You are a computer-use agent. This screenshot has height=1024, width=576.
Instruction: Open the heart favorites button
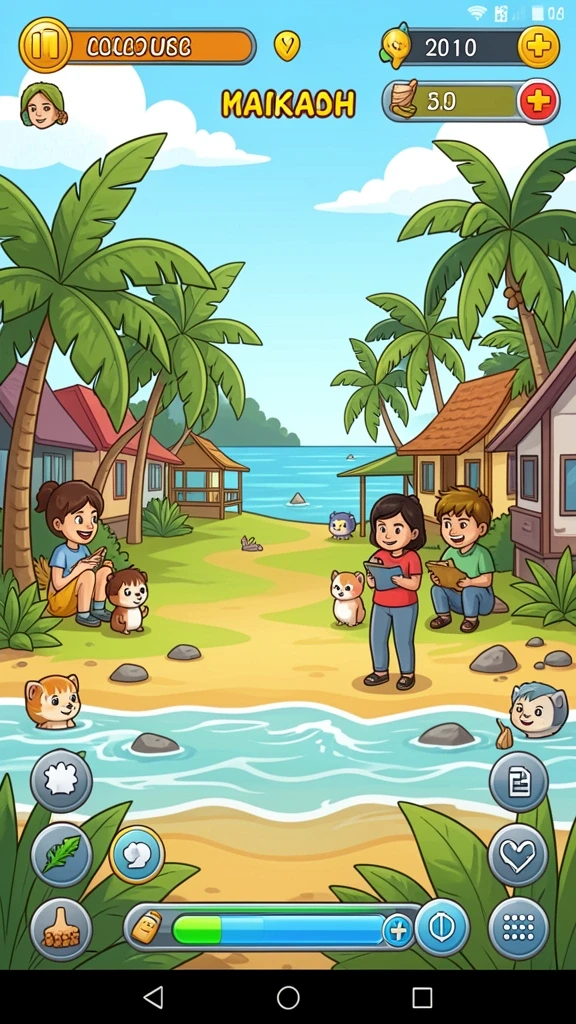pyautogui.click(x=518, y=854)
